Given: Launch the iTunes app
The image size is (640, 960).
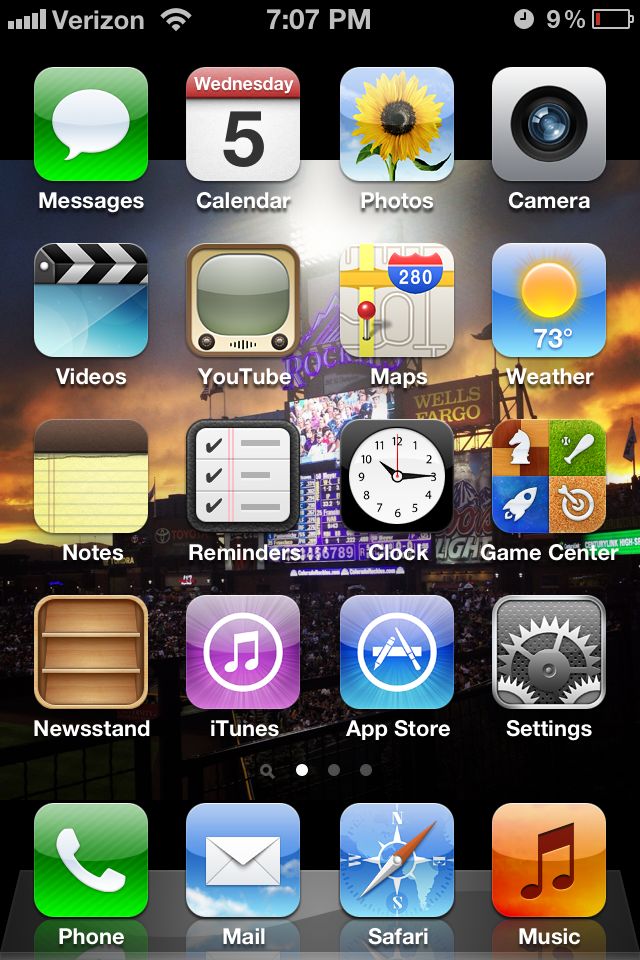Looking at the screenshot, I should 243,653.
